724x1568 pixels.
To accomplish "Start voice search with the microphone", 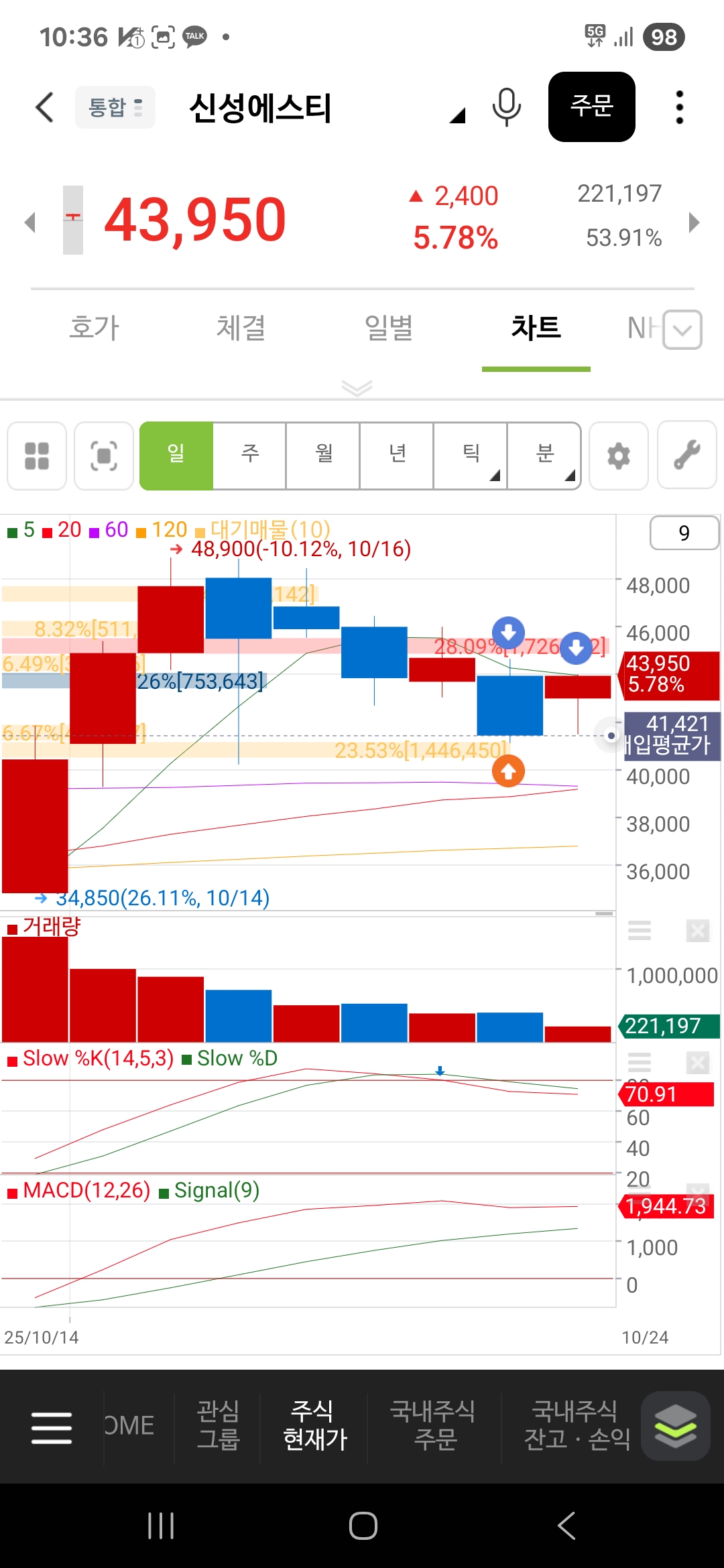I will tap(506, 107).
